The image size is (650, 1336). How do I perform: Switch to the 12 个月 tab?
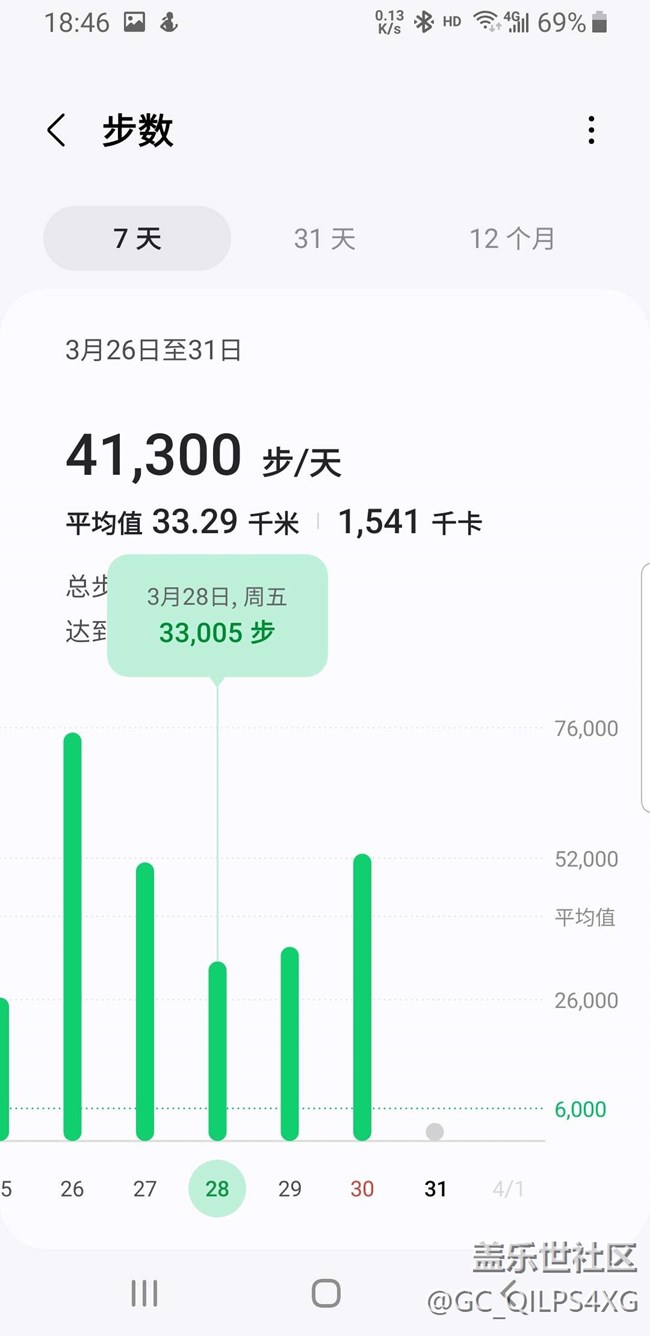[512, 239]
